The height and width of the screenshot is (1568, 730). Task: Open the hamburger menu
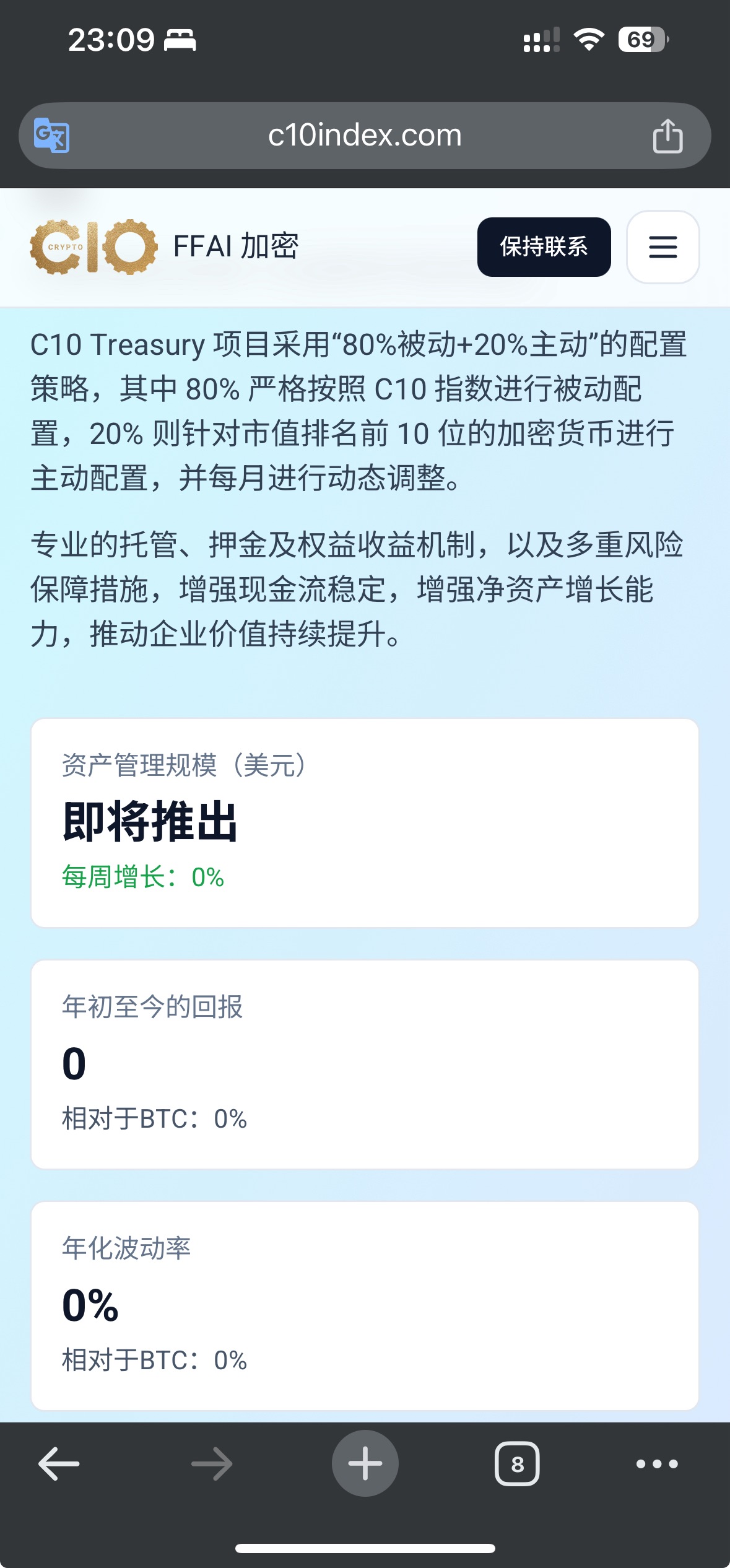click(663, 246)
